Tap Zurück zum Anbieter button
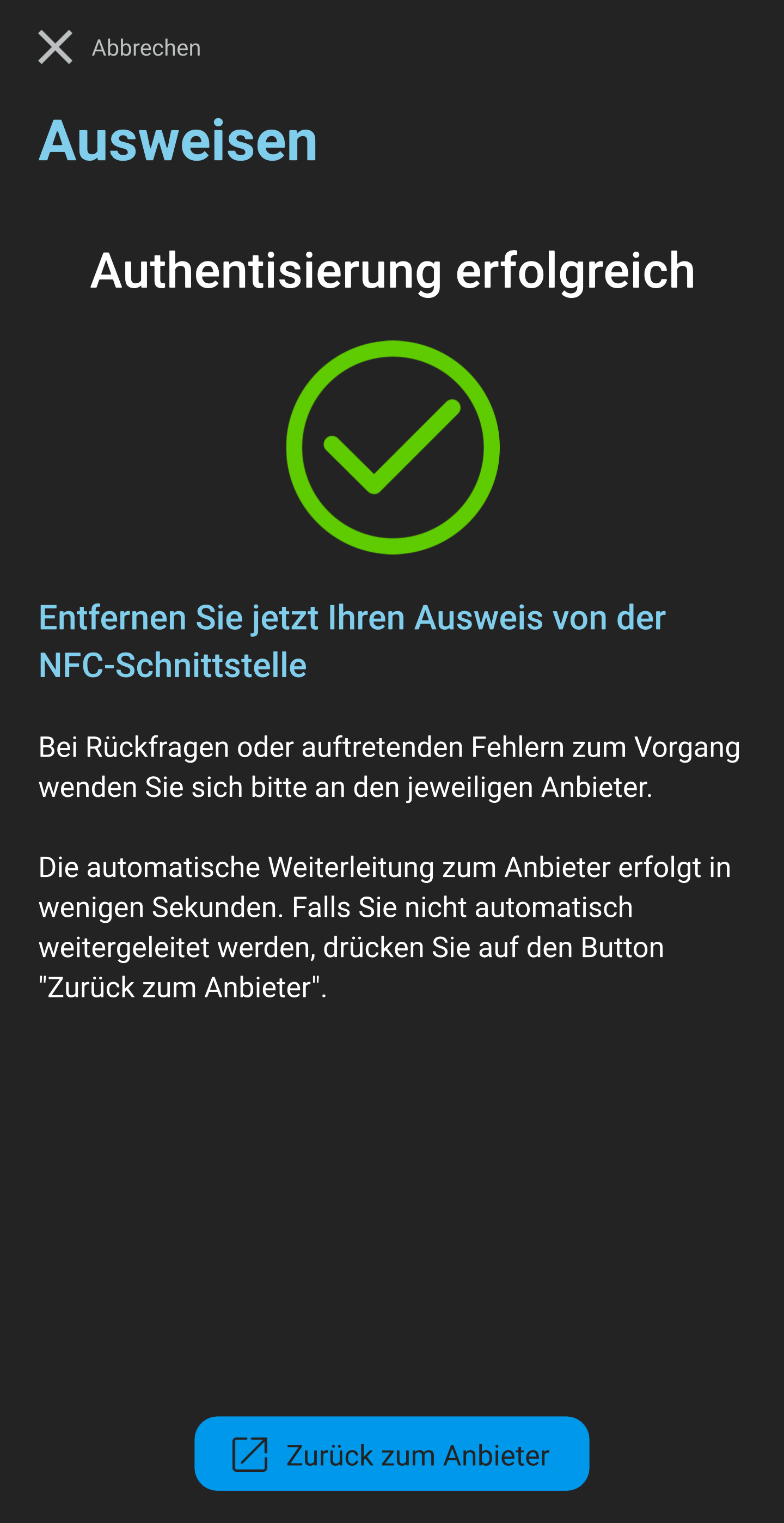Viewport: 784px width, 1523px height. point(391,1454)
